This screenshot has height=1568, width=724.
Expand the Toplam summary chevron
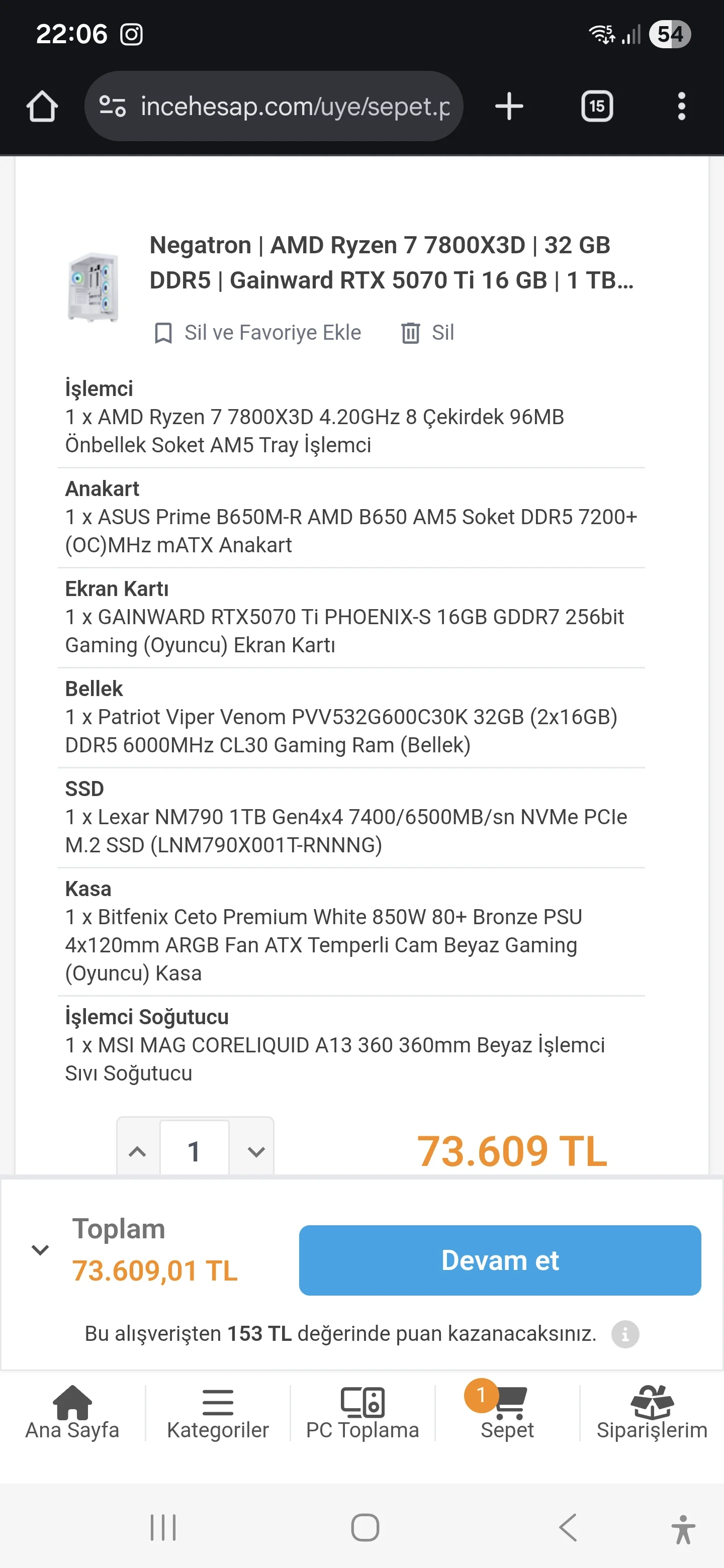[40, 1250]
